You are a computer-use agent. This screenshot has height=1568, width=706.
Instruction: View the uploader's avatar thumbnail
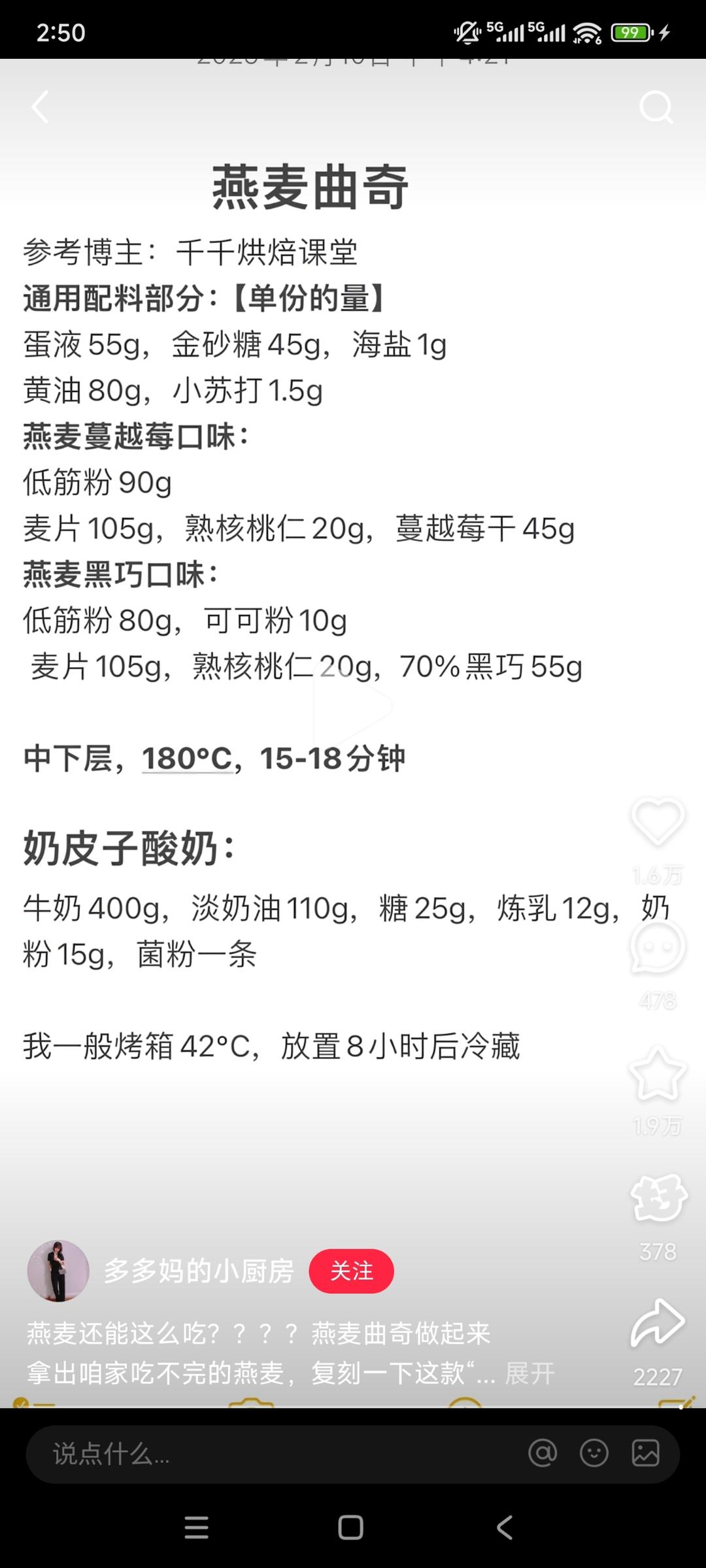[58, 1270]
